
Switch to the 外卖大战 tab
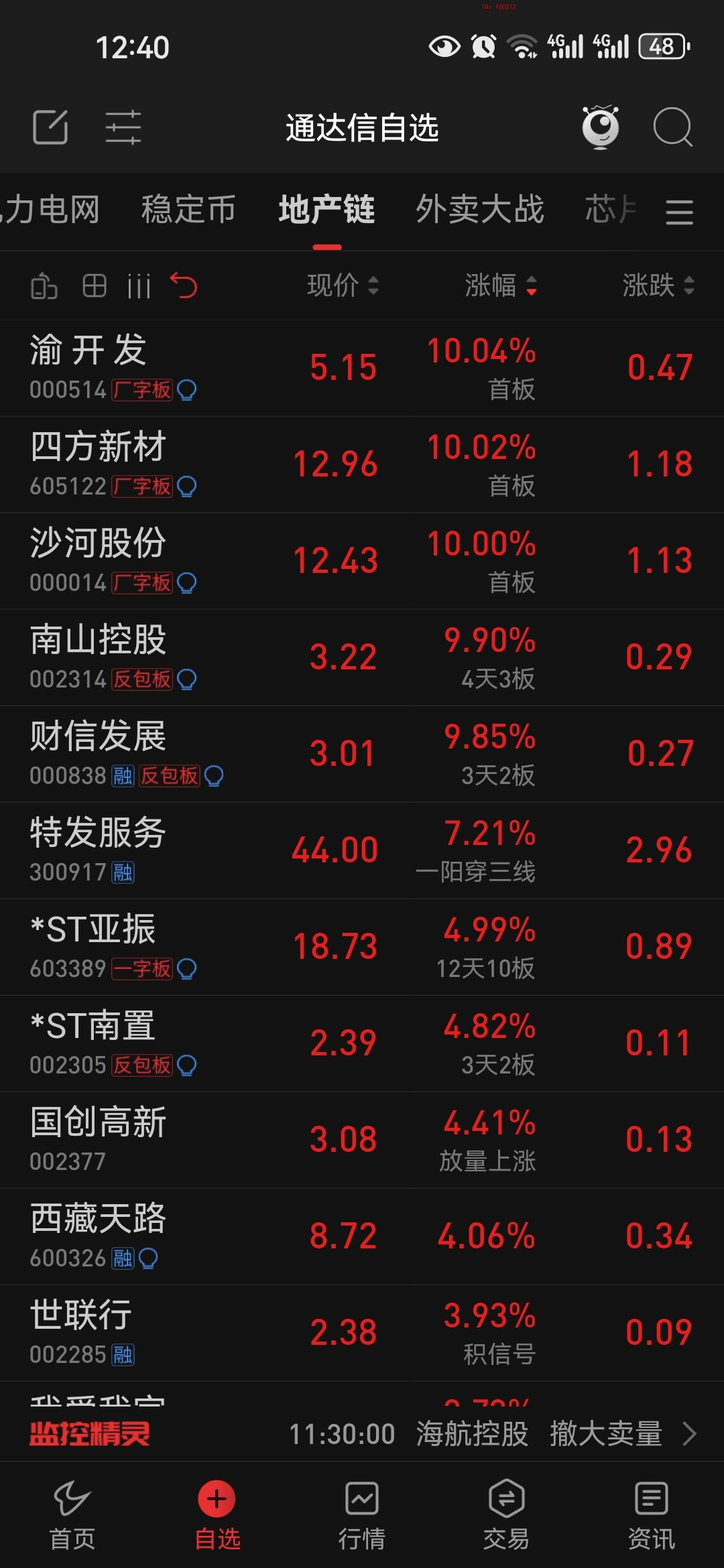pyautogui.click(x=480, y=210)
